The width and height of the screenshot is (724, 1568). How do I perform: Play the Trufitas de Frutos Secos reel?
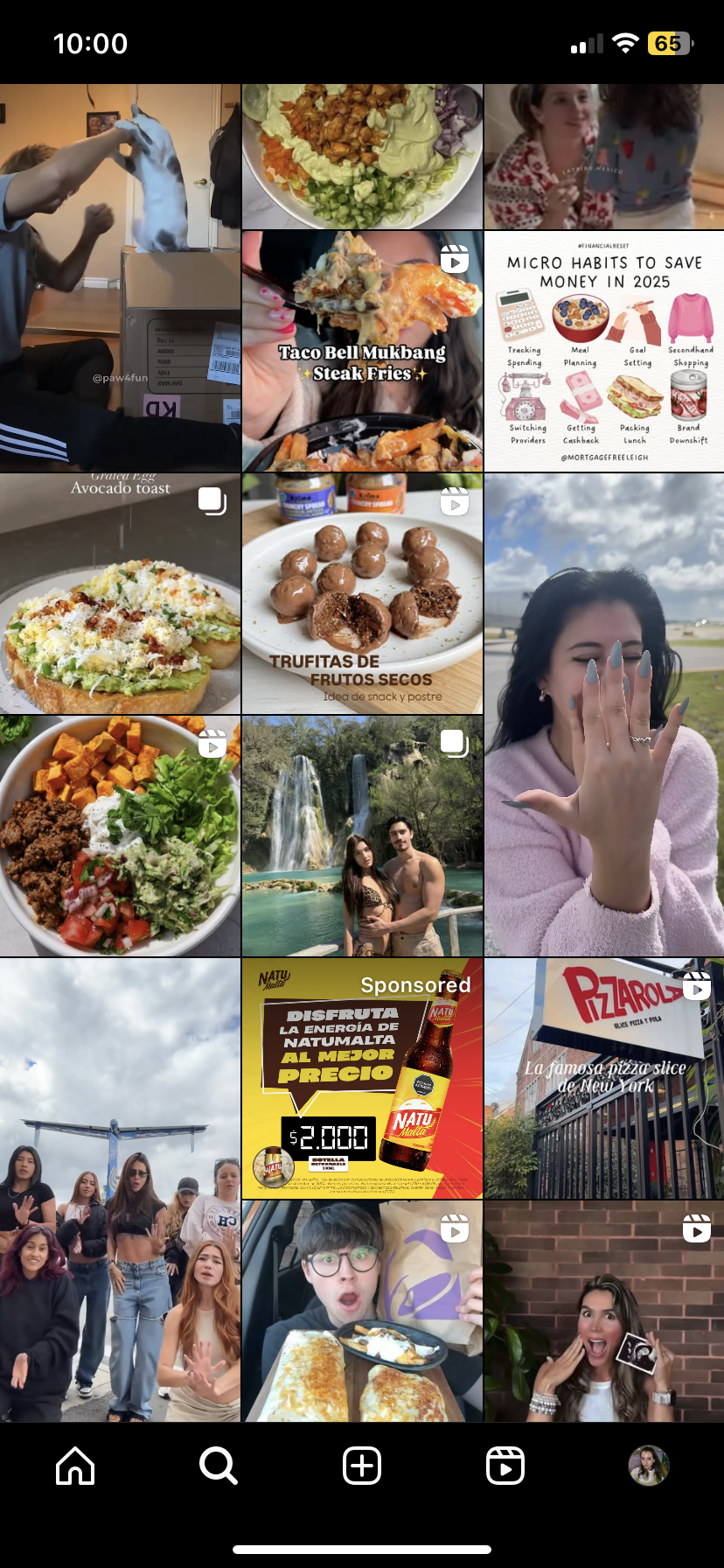(x=362, y=594)
